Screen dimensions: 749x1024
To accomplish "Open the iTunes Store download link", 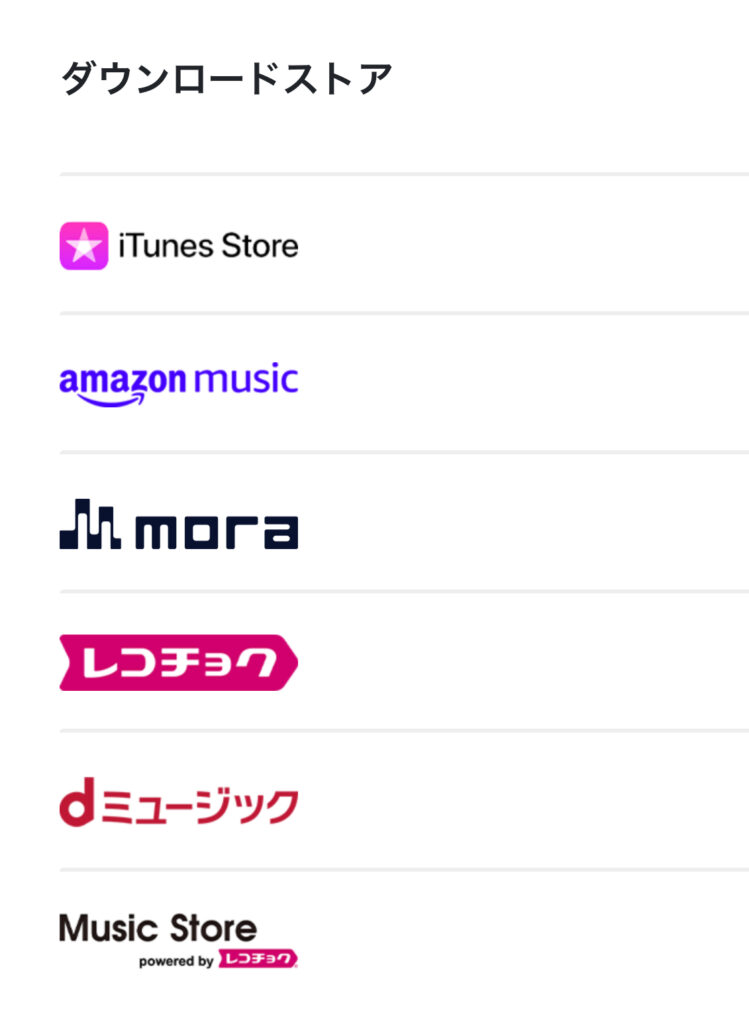I will tap(179, 245).
